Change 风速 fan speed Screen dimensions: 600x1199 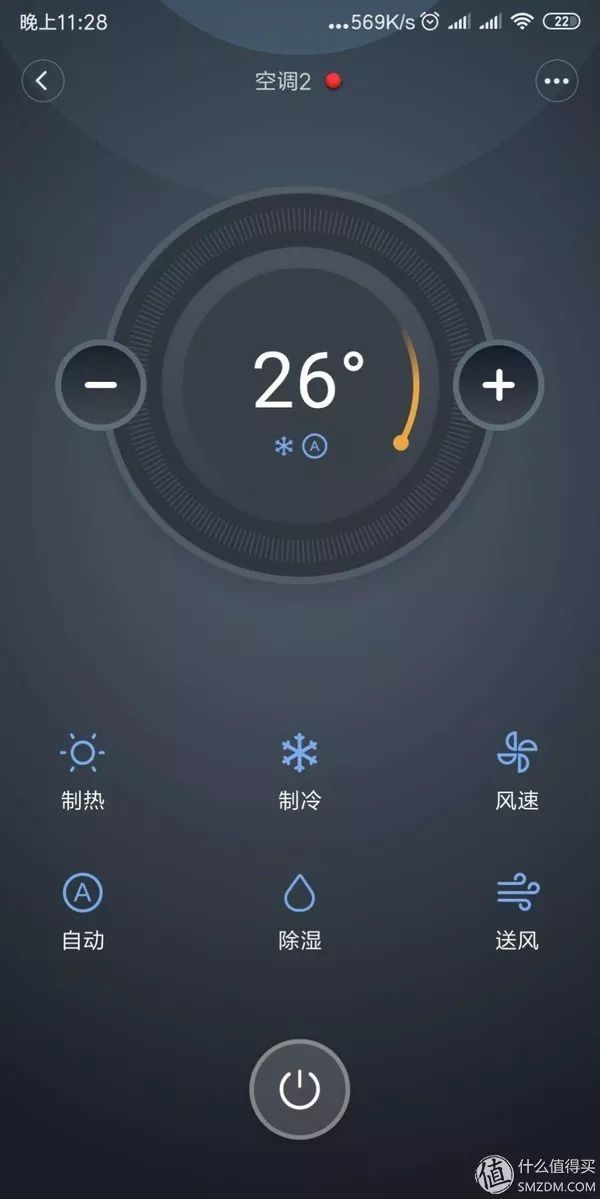tap(517, 772)
